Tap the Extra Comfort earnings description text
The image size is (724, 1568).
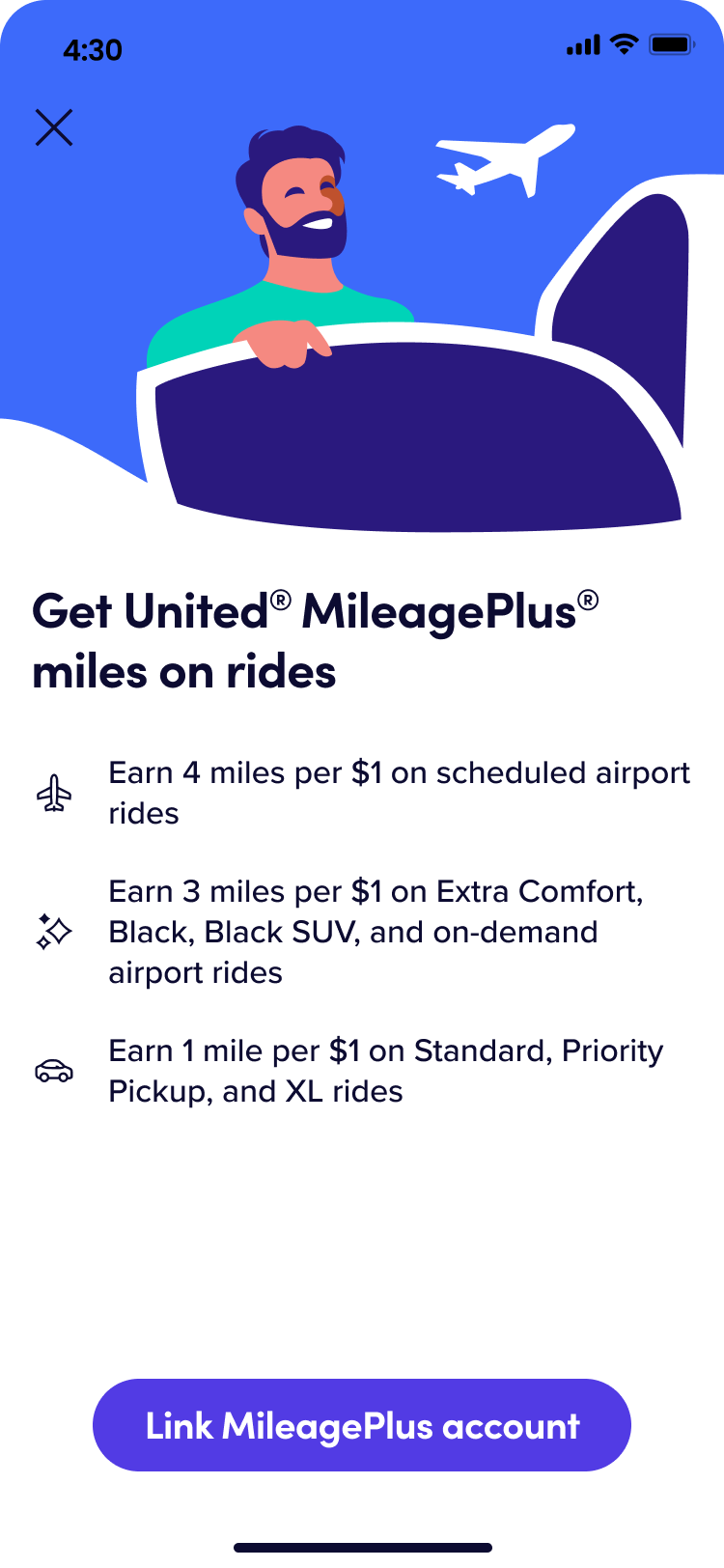pyautogui.click(x=386, y=931)
